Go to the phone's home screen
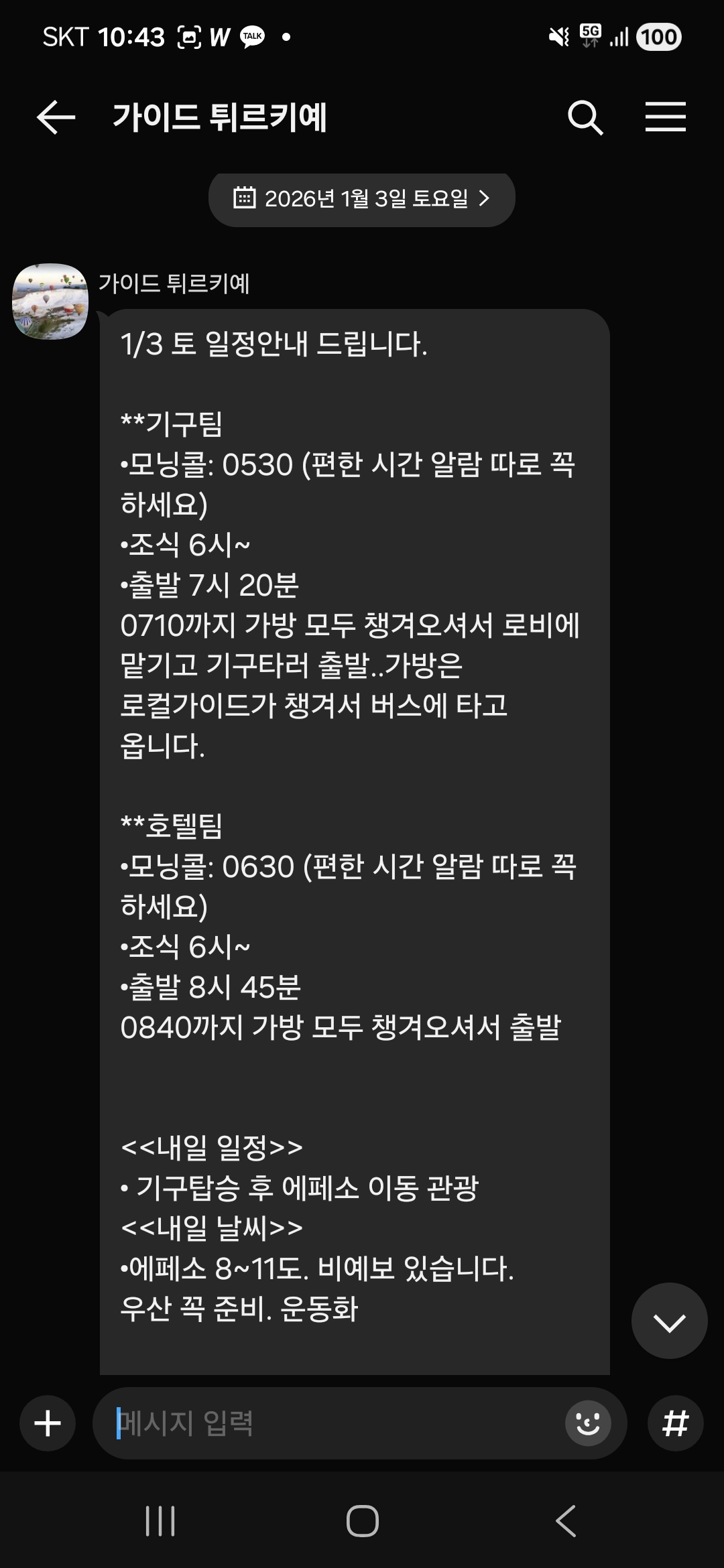The height and width of the screenshot is (1568, 724). click(362, 1521)
